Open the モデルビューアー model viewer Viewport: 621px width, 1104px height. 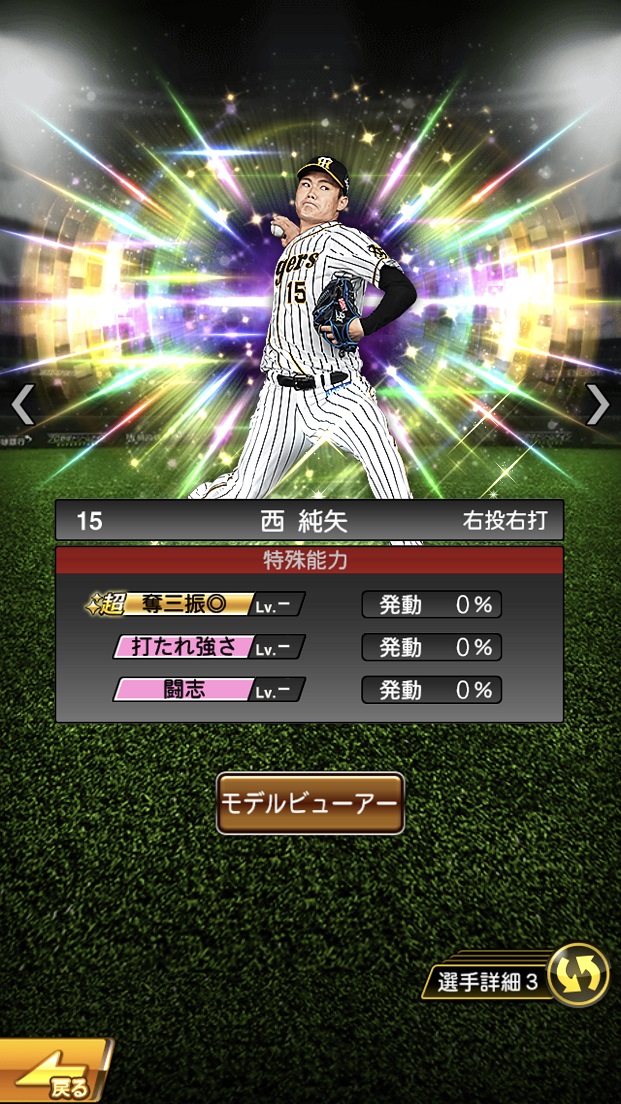pos(310,803)
